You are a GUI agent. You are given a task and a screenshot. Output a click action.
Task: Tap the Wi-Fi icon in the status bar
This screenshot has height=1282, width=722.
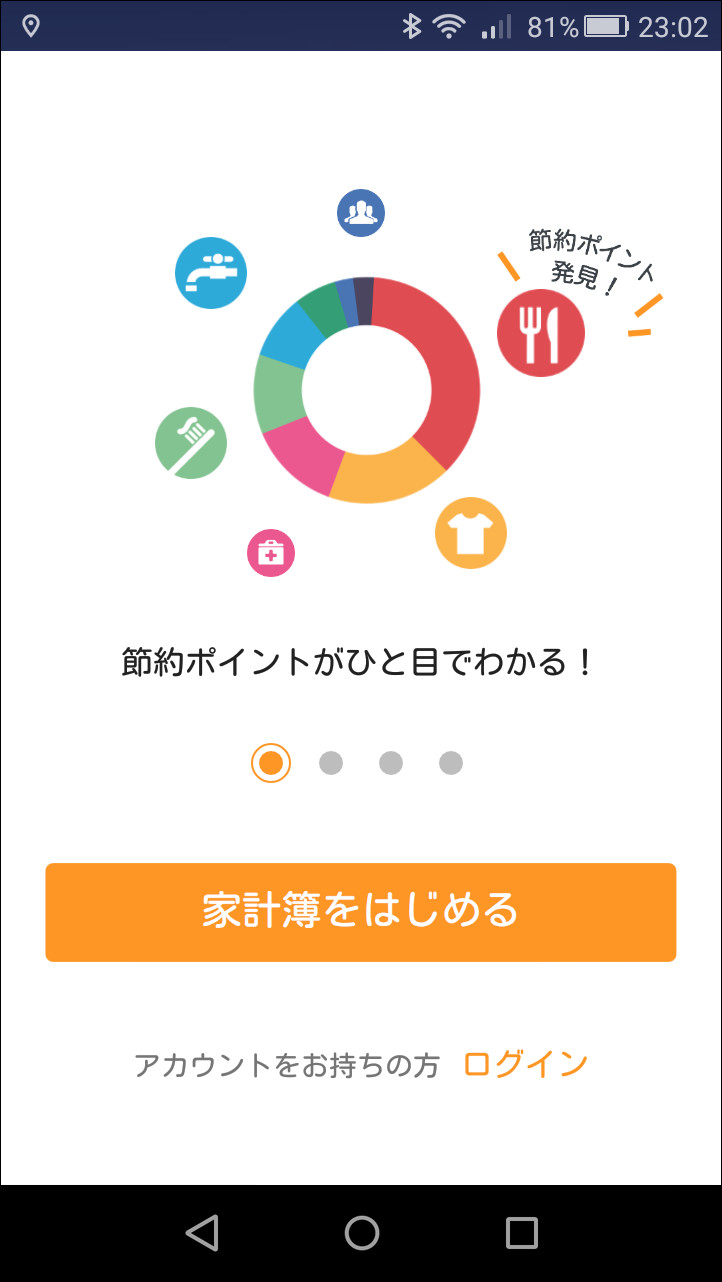(450, 27)
